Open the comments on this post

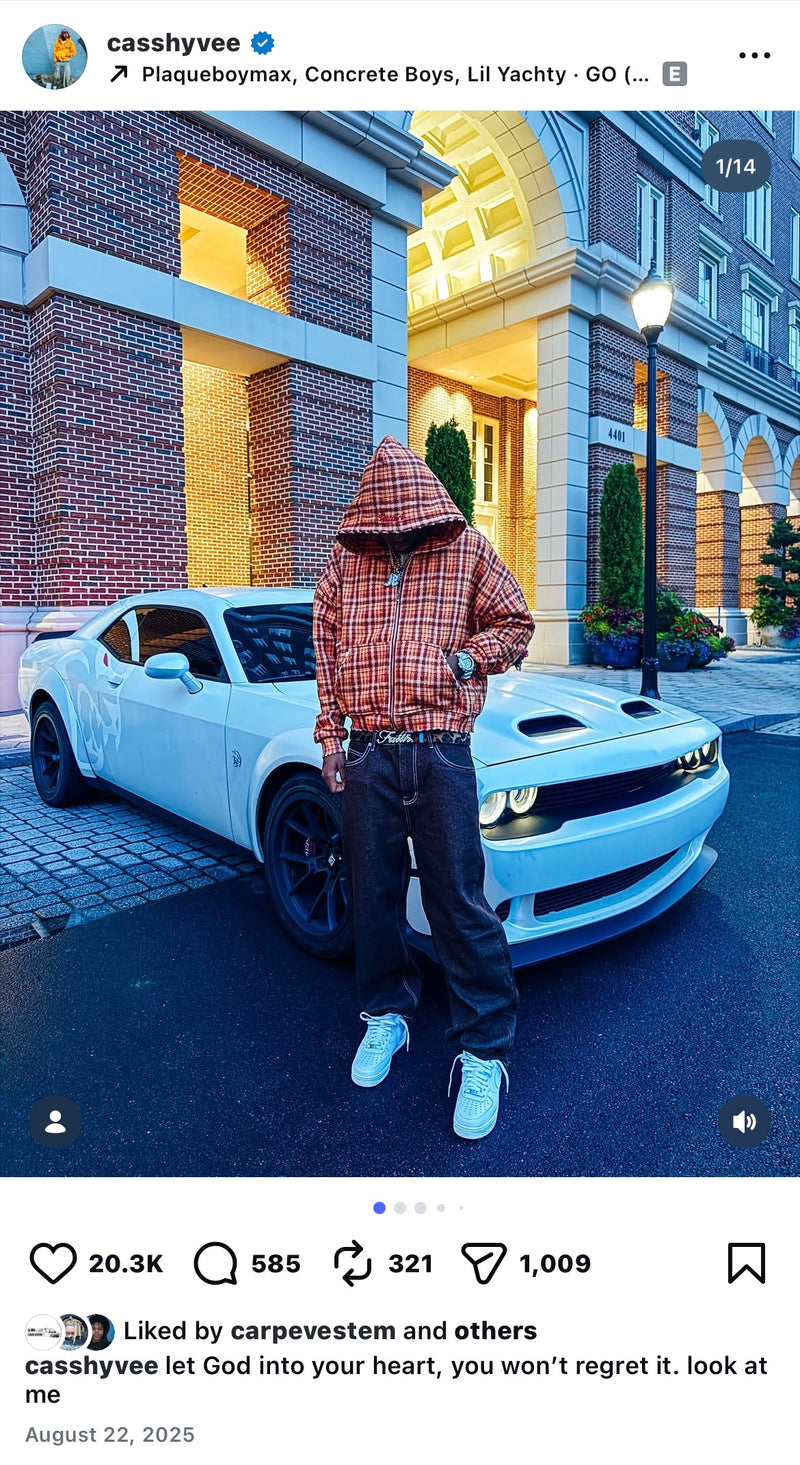click(x=215, y=1263)
